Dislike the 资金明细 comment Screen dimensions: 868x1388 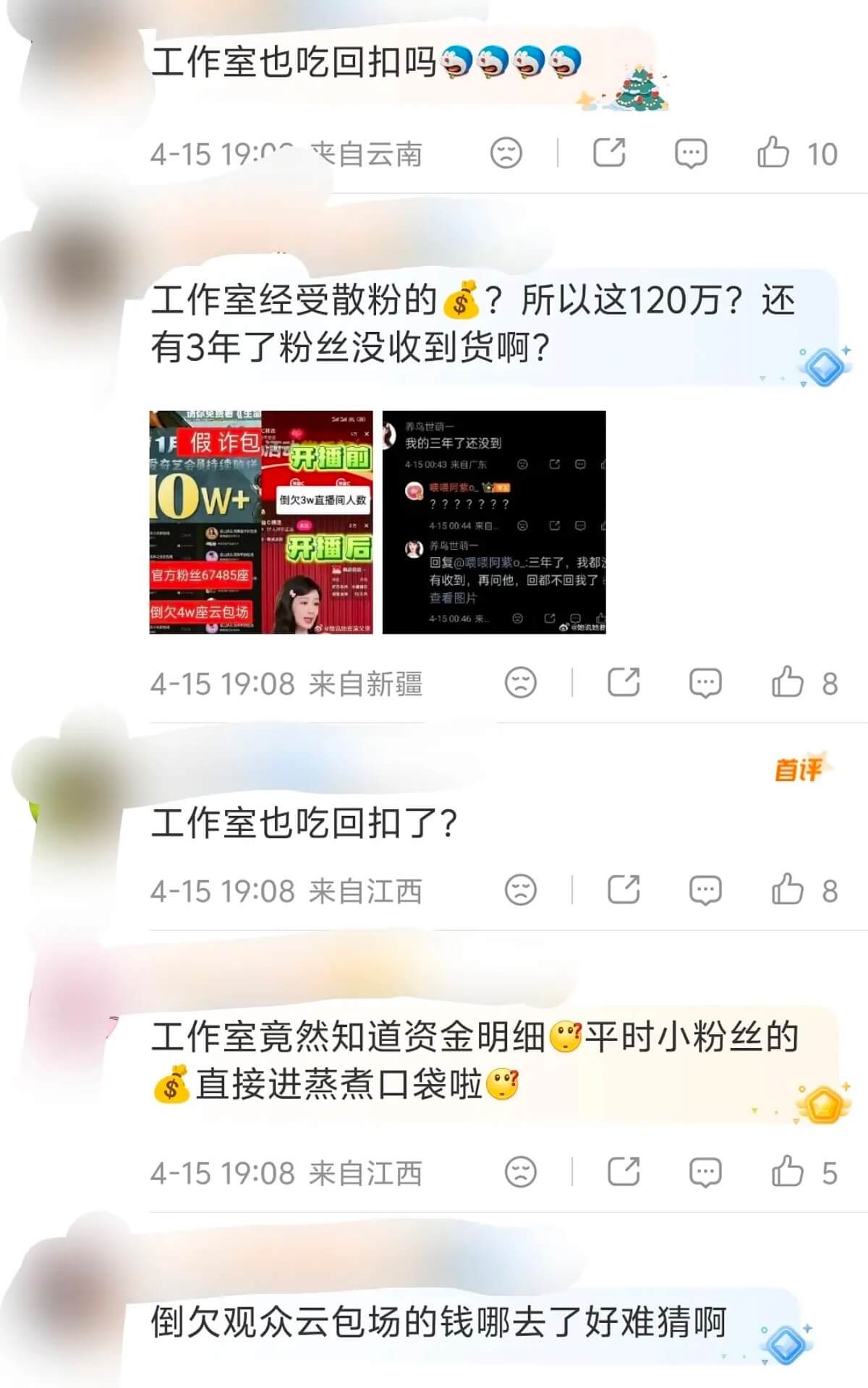coord(521,1172)
